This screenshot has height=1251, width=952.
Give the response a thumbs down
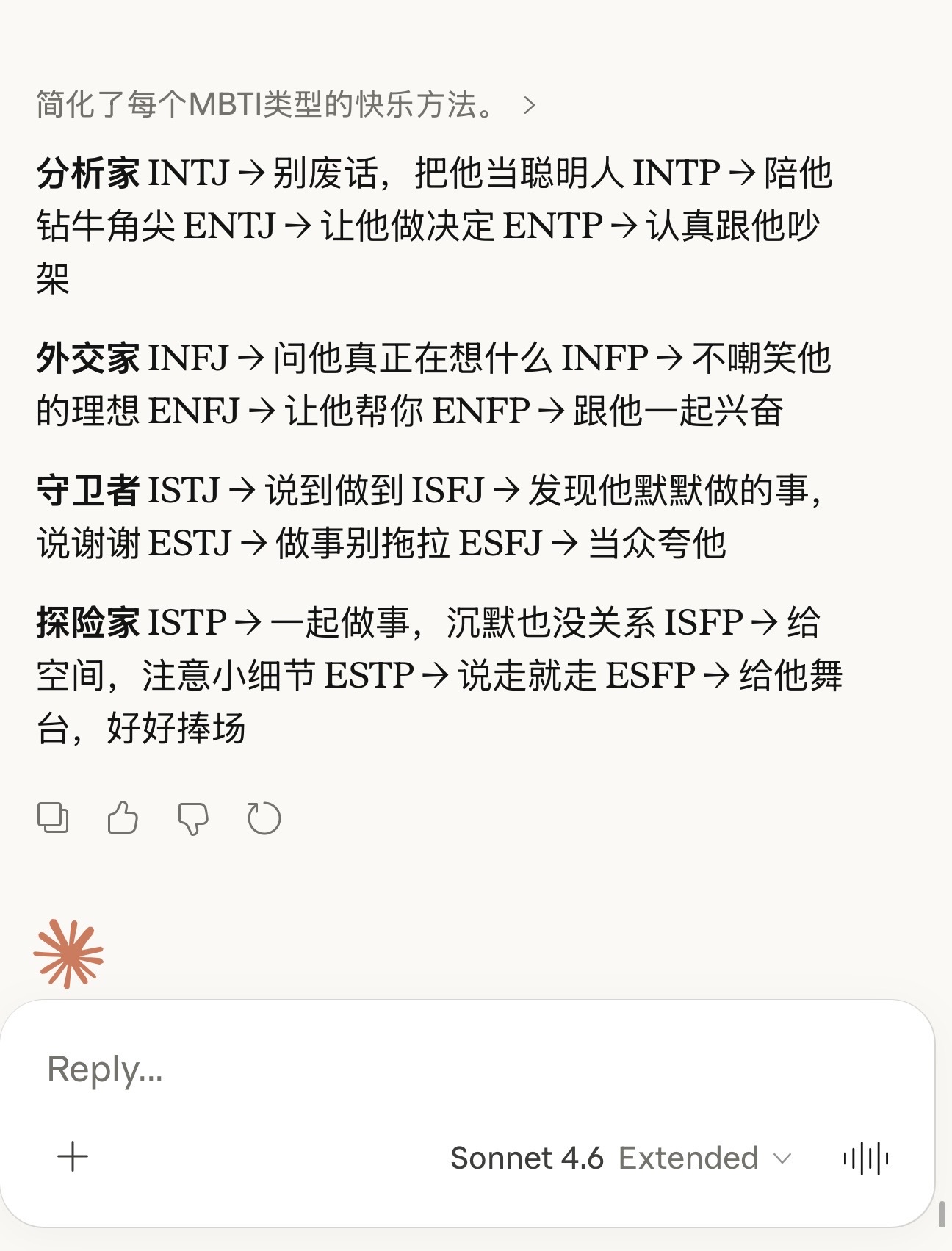point(193,818)
